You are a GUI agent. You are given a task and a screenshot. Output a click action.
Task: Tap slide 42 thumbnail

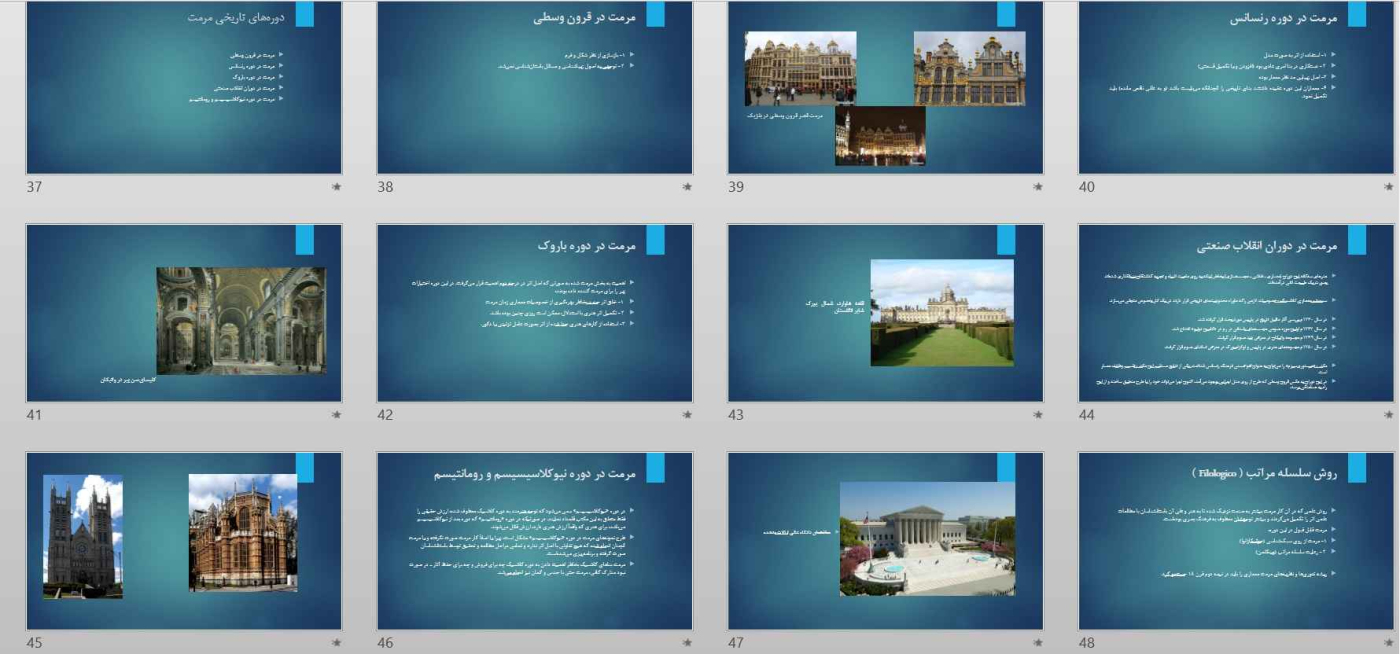pyautogui.click(x=535, y=313)
